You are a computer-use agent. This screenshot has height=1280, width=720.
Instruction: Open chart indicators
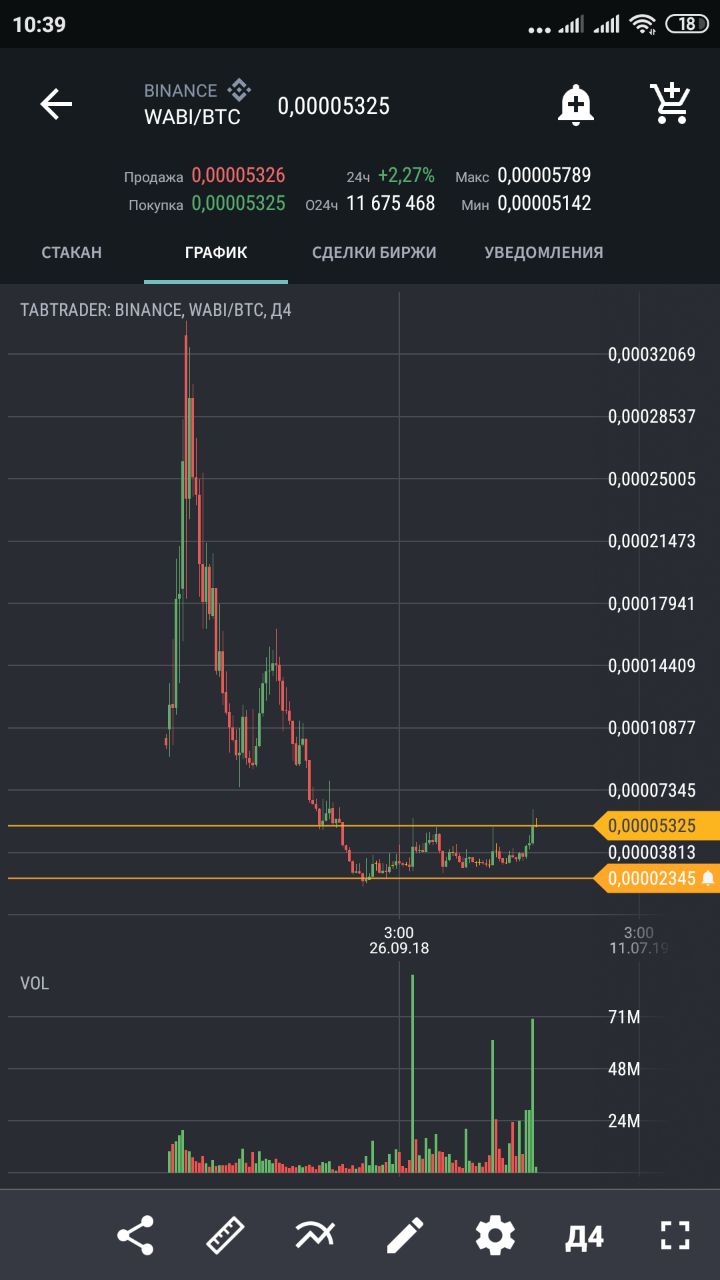[x=315, y=1236]
